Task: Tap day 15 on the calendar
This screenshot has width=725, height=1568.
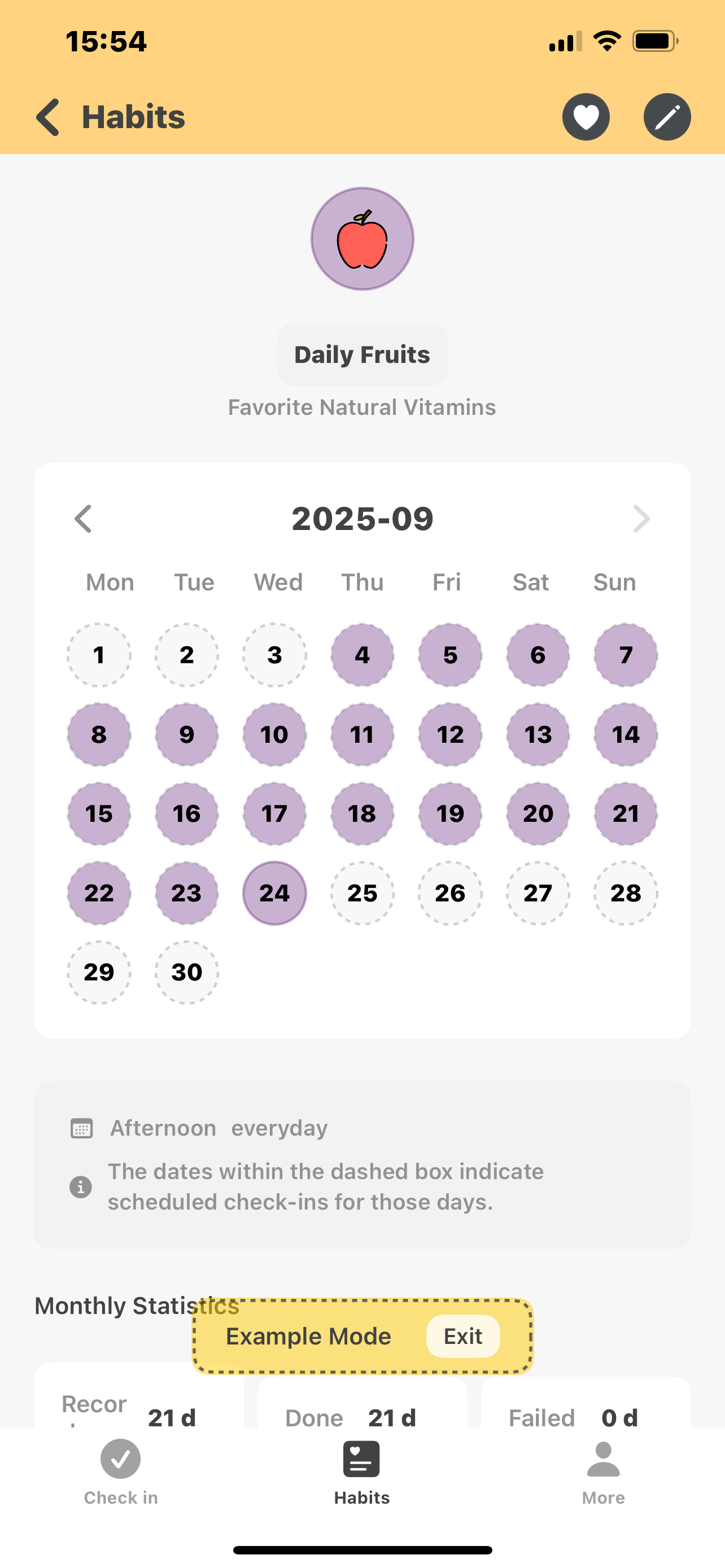Action: tap(99, 814)
